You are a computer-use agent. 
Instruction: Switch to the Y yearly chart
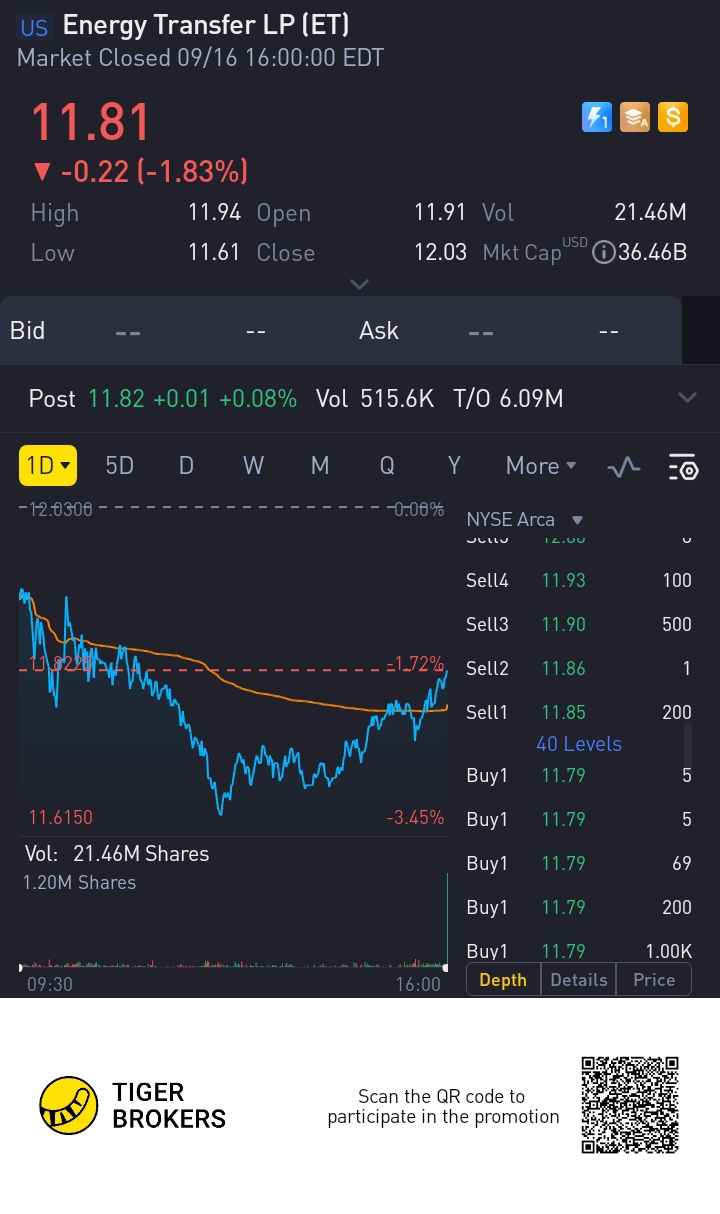tap(454, 466)
